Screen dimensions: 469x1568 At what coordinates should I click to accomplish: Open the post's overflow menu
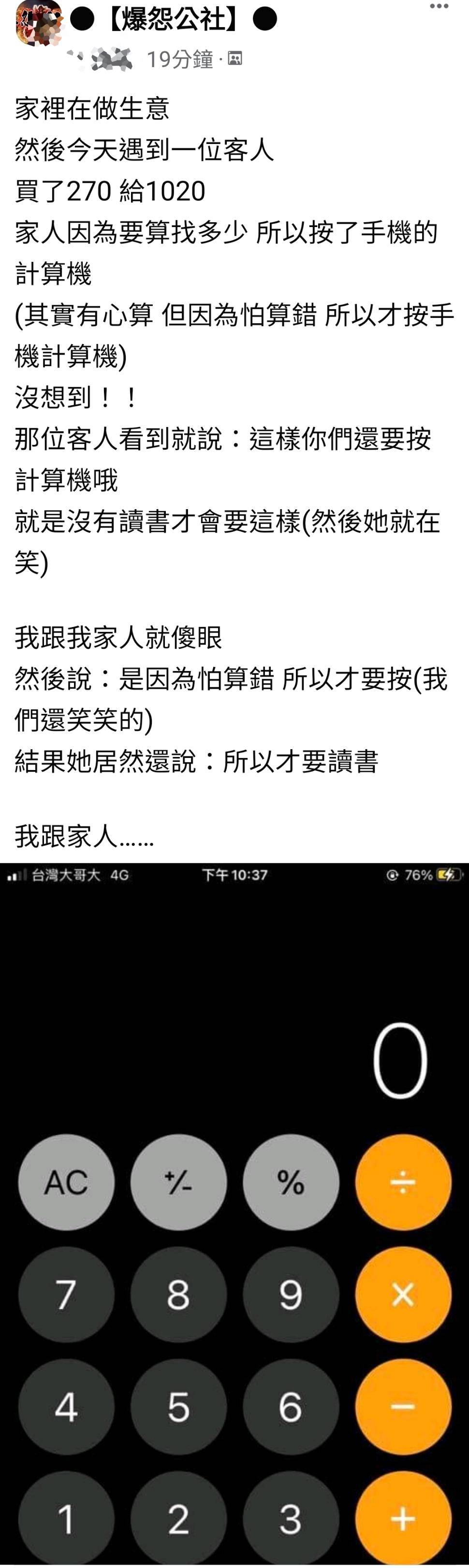click(x=439, y=7)
